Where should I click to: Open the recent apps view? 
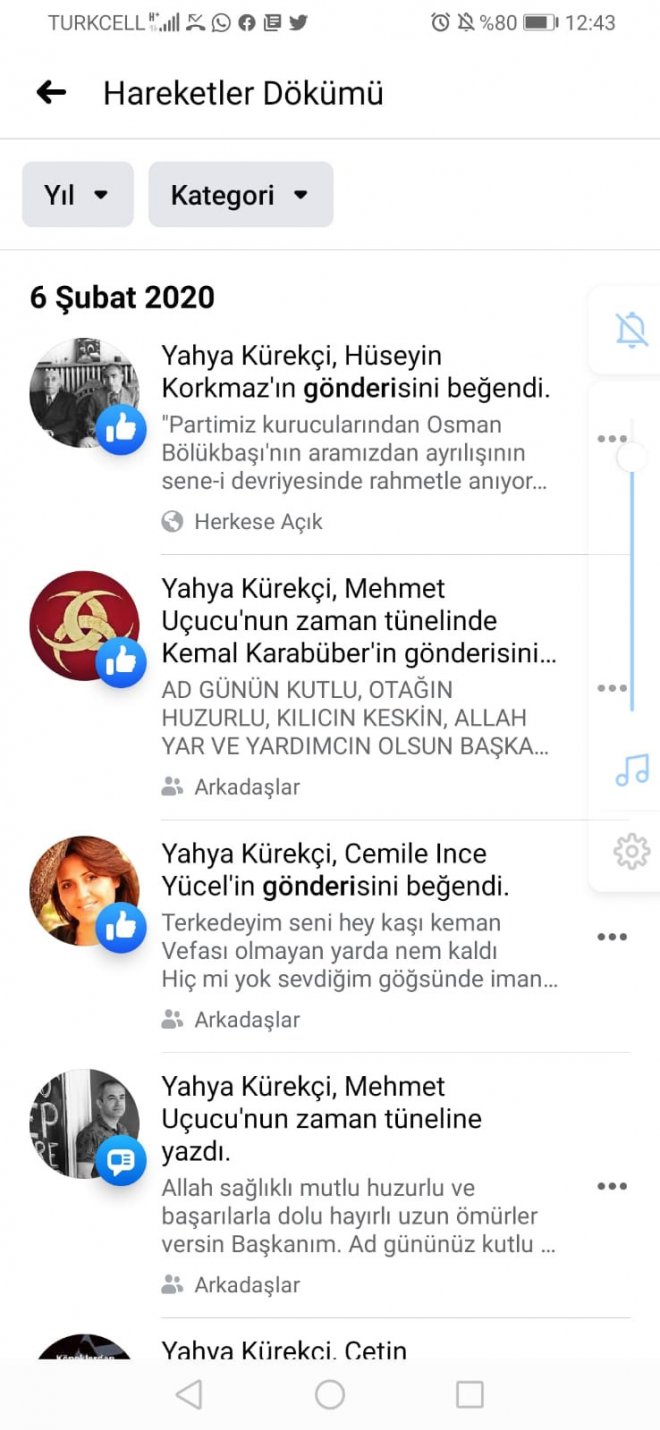[469, 1394]
